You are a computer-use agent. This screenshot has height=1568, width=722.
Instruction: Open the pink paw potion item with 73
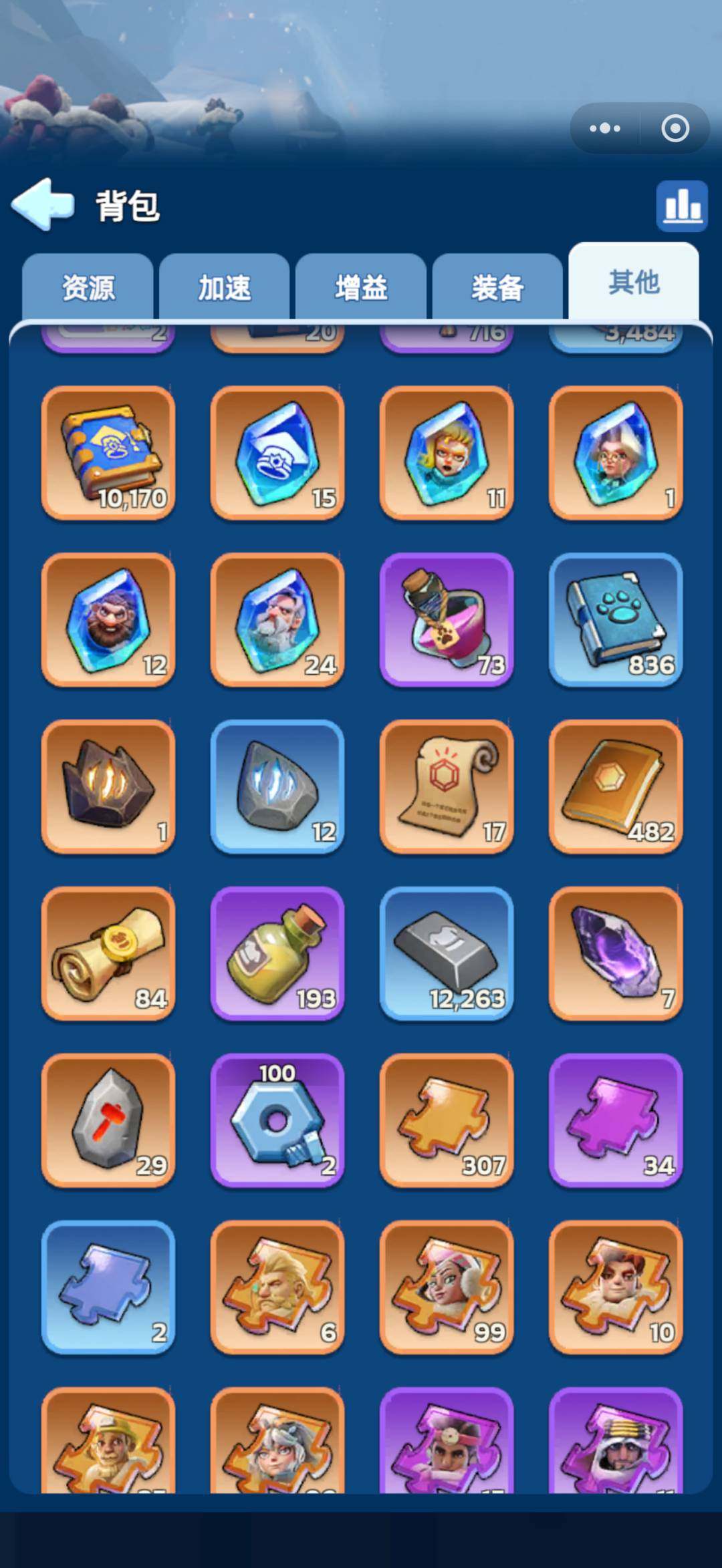coord(447,620)
